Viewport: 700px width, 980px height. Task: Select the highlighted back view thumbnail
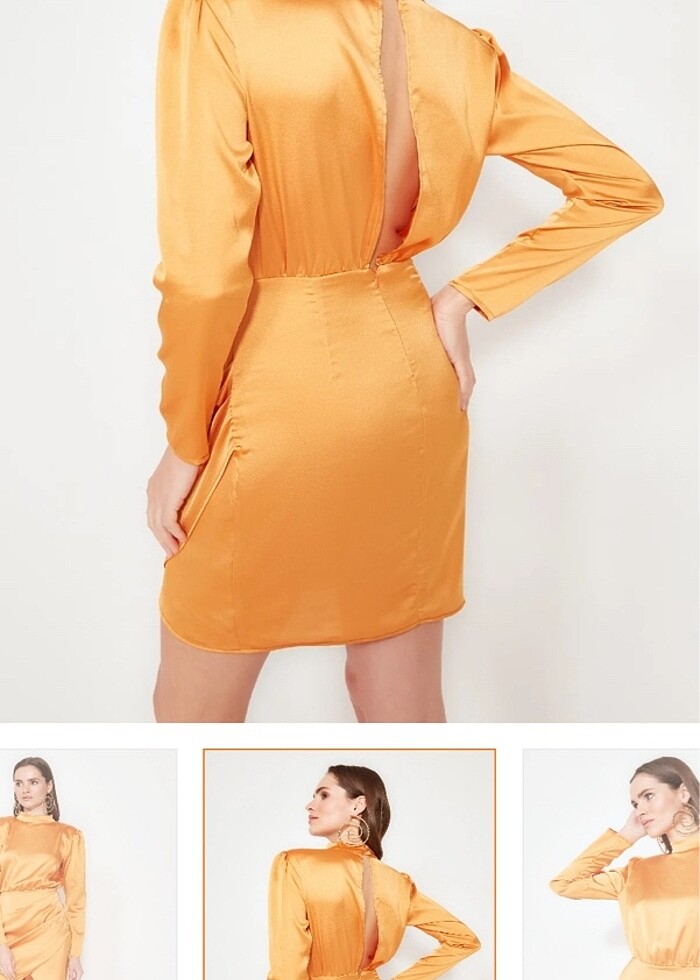(x=349, y=865)
